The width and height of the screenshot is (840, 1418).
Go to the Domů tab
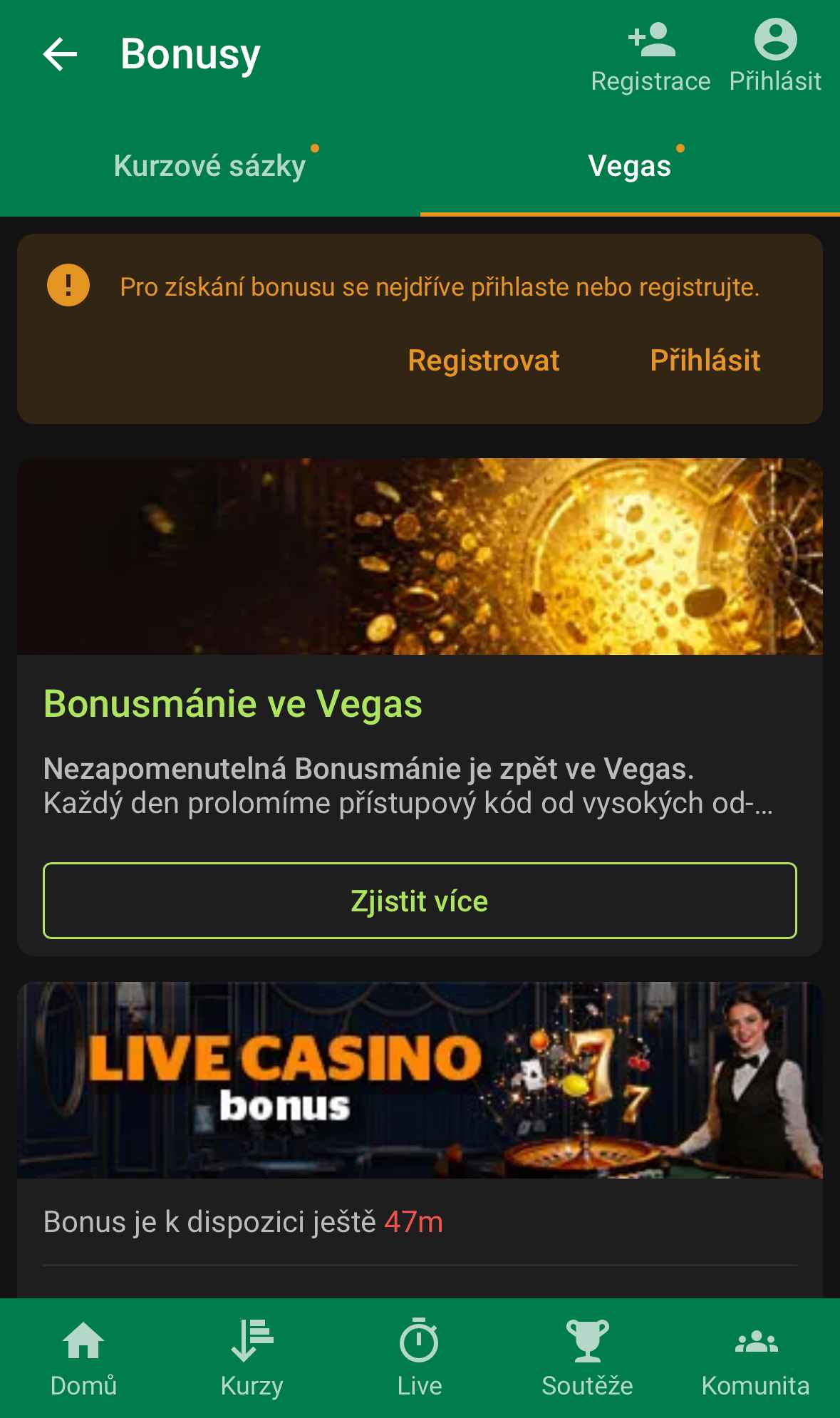point(83,1358)
